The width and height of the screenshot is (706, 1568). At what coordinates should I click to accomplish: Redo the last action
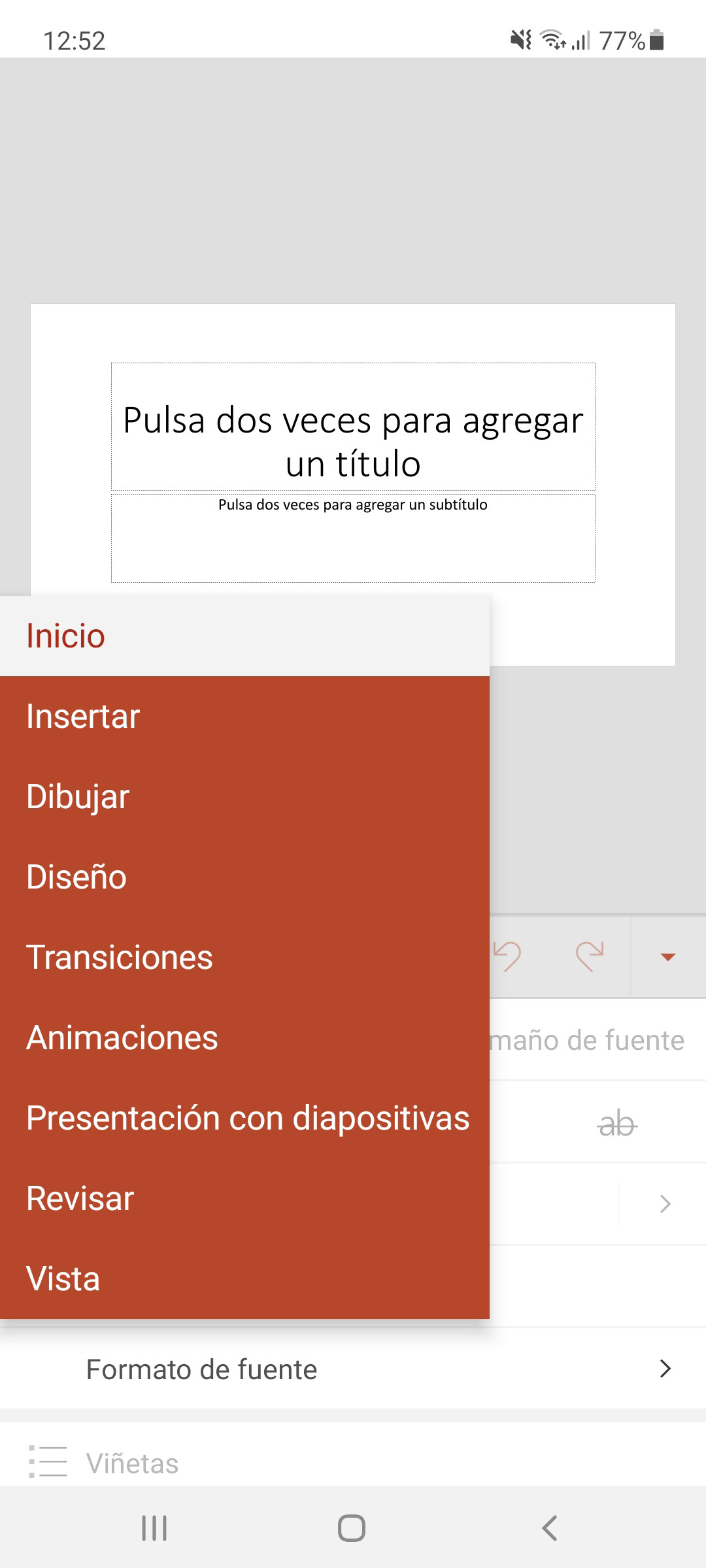589,957
